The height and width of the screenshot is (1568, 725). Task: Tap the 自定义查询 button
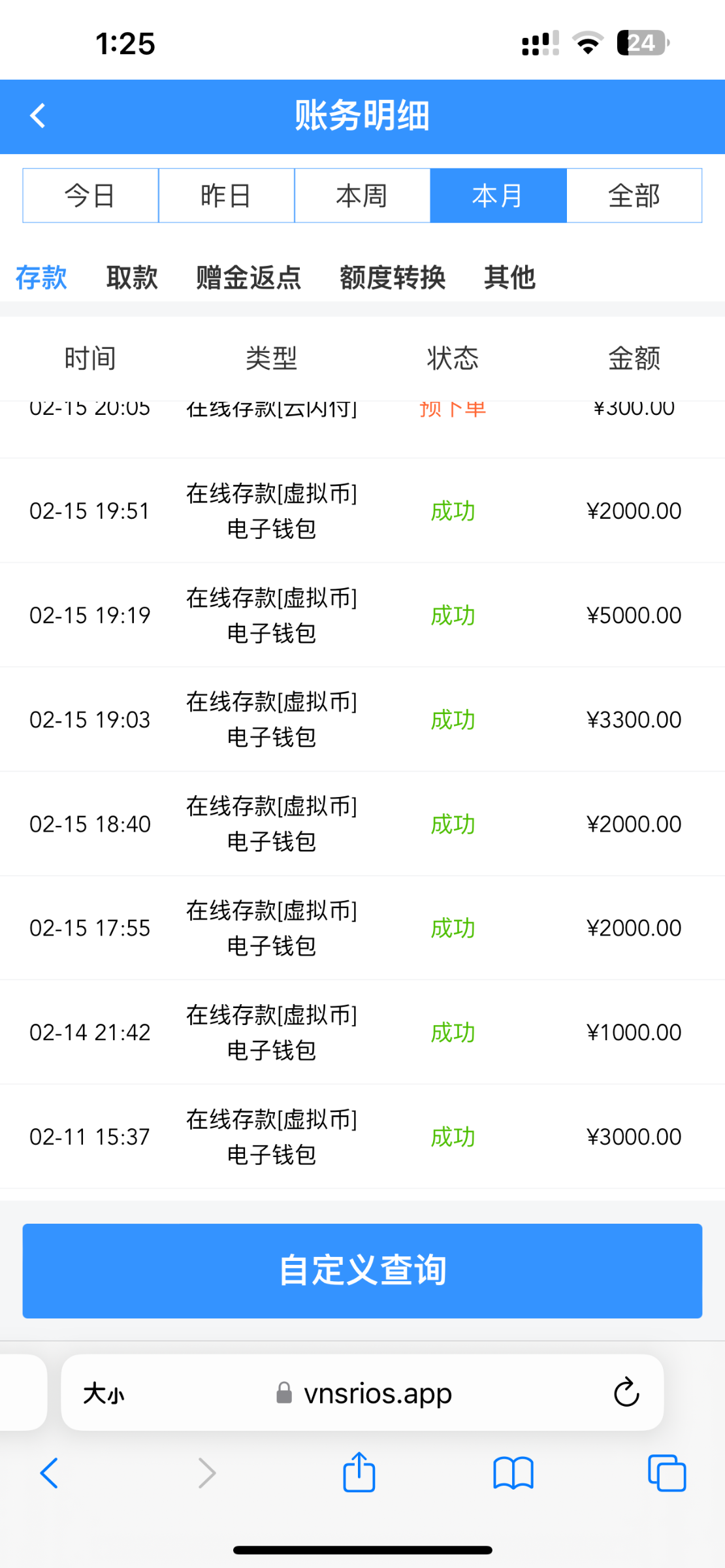click(362, 1271)
